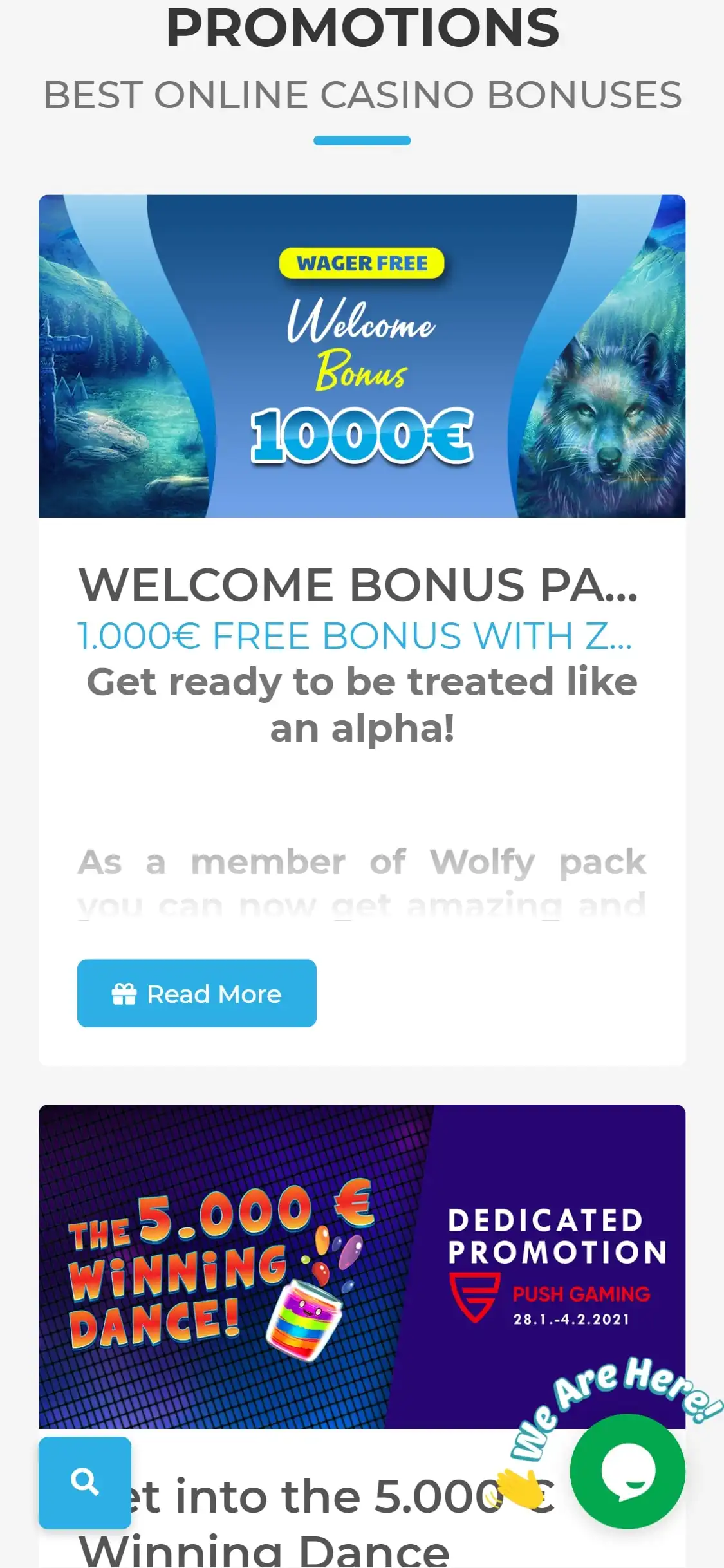Open the search button
Viewport: 724px width, 1568px height.
[85, 1482]
